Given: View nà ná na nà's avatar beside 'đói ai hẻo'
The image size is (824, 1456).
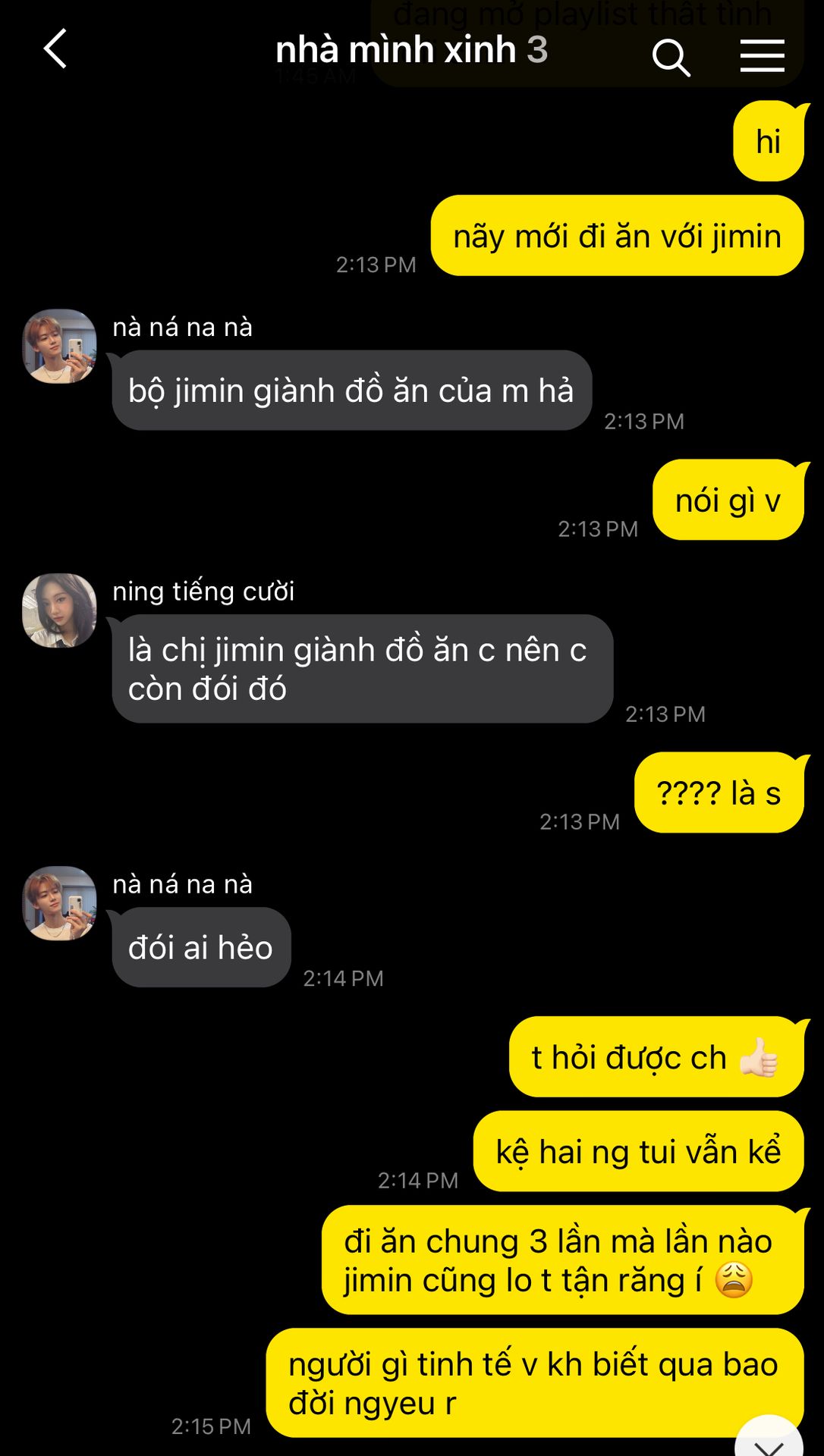Looking at the screenshot, I should (x=59, y=903).
